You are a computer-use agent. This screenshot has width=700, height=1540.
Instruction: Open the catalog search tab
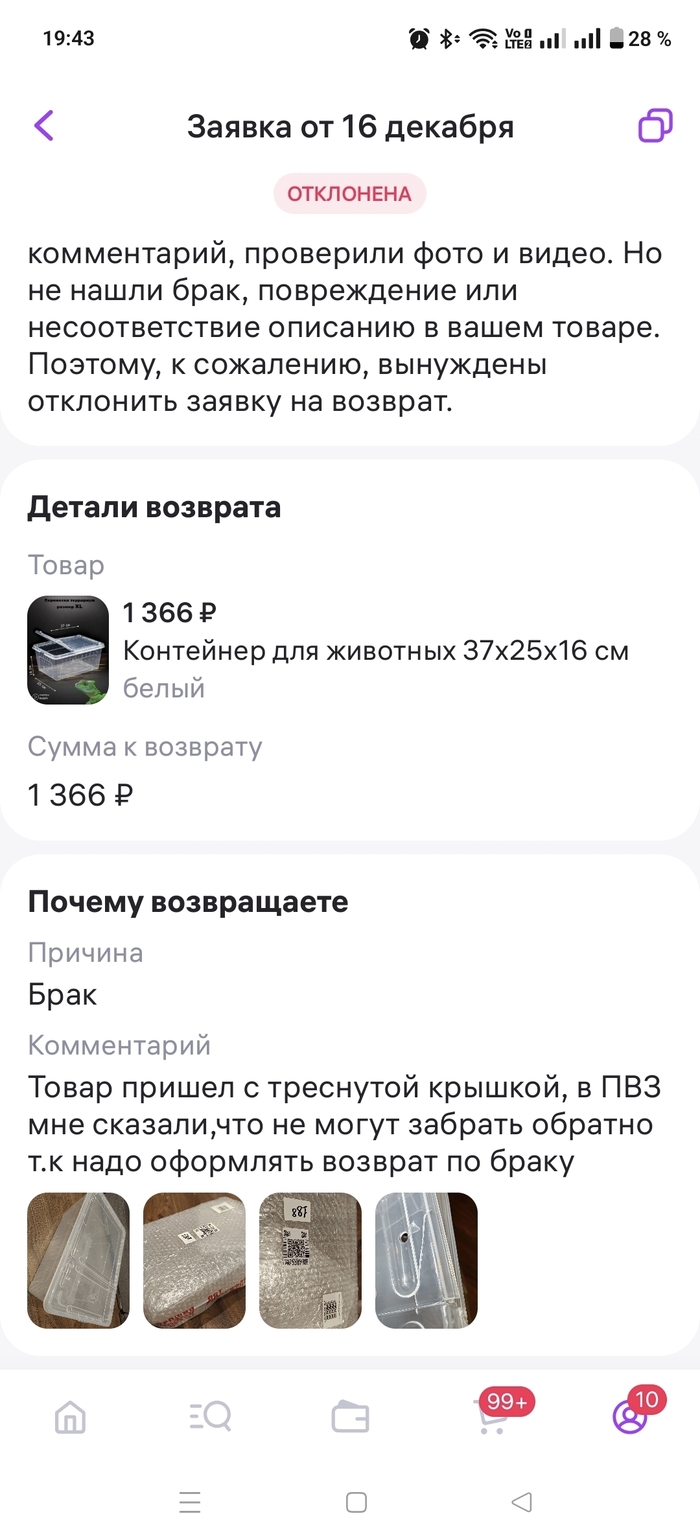[x=210, y=1416]
